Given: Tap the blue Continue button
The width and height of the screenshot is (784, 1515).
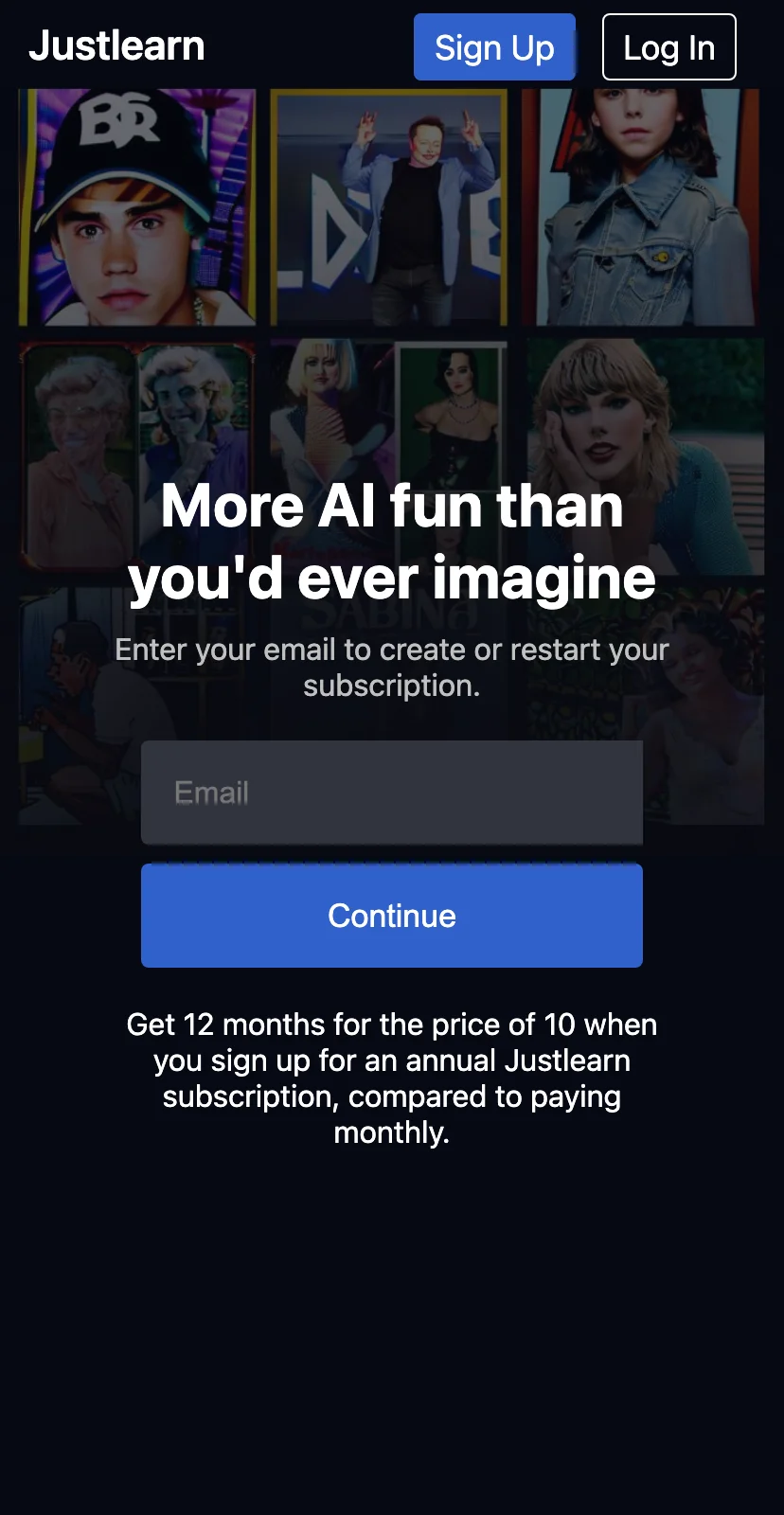Looking at the screenshot, I should point(391,916).
